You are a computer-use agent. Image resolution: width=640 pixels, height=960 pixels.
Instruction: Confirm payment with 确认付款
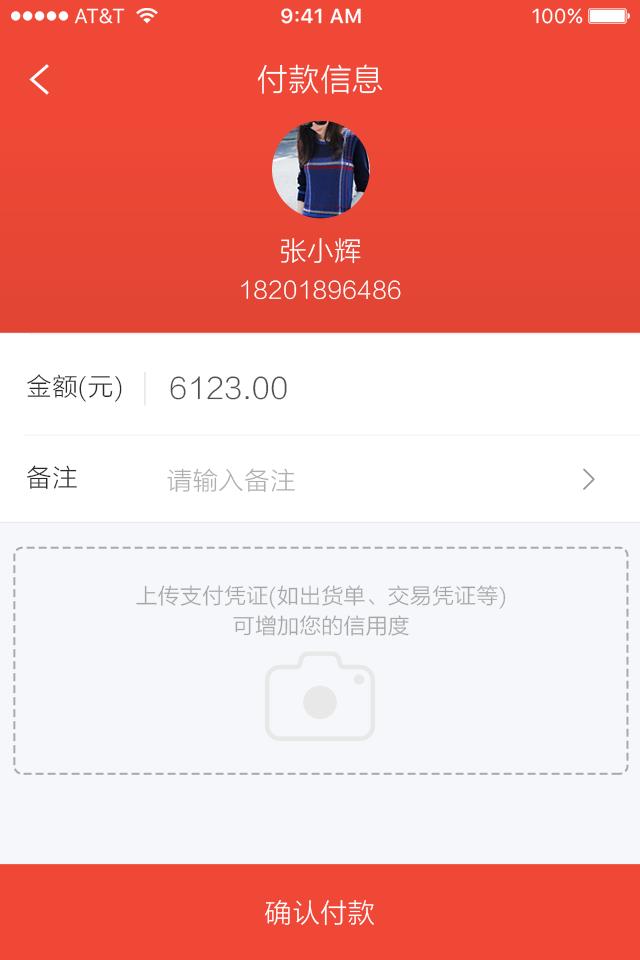coord(320,912)
